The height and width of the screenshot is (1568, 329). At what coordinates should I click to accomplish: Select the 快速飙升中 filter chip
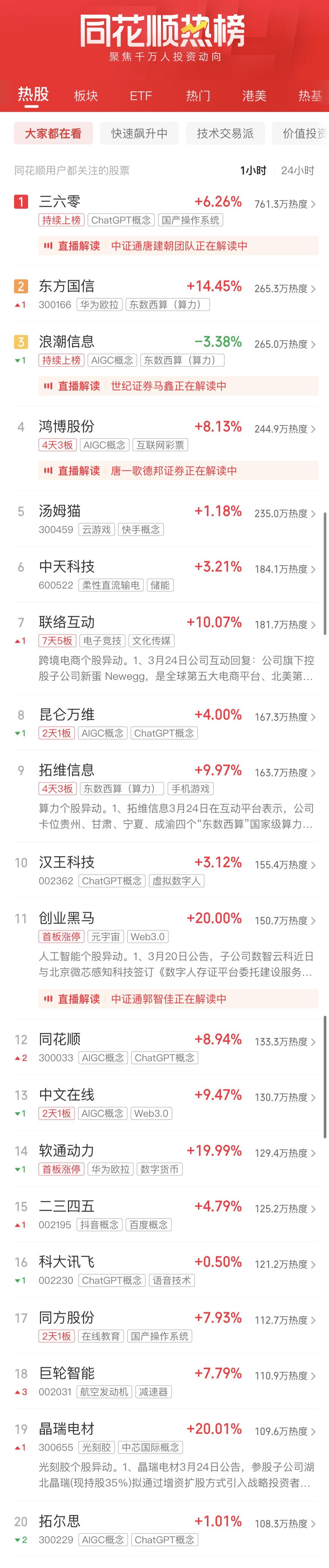[x=139, y=133]
